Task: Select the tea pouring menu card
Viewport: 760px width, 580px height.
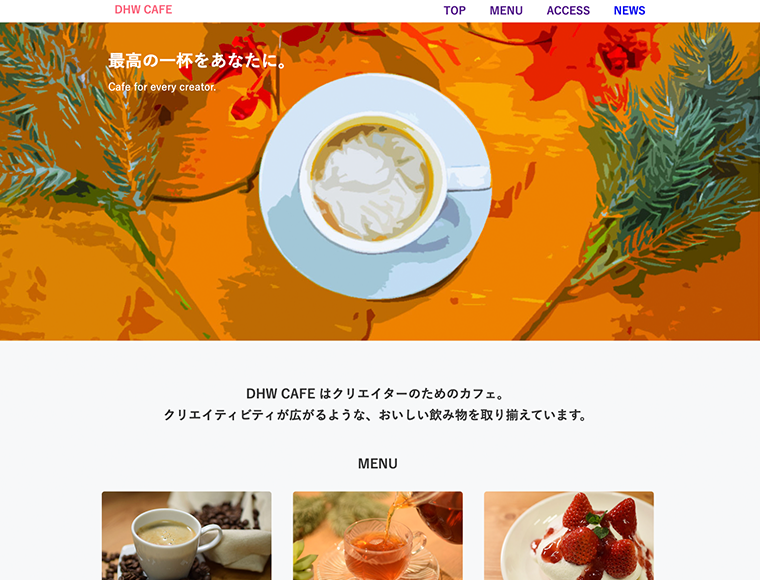Action: tap(377, 536)
